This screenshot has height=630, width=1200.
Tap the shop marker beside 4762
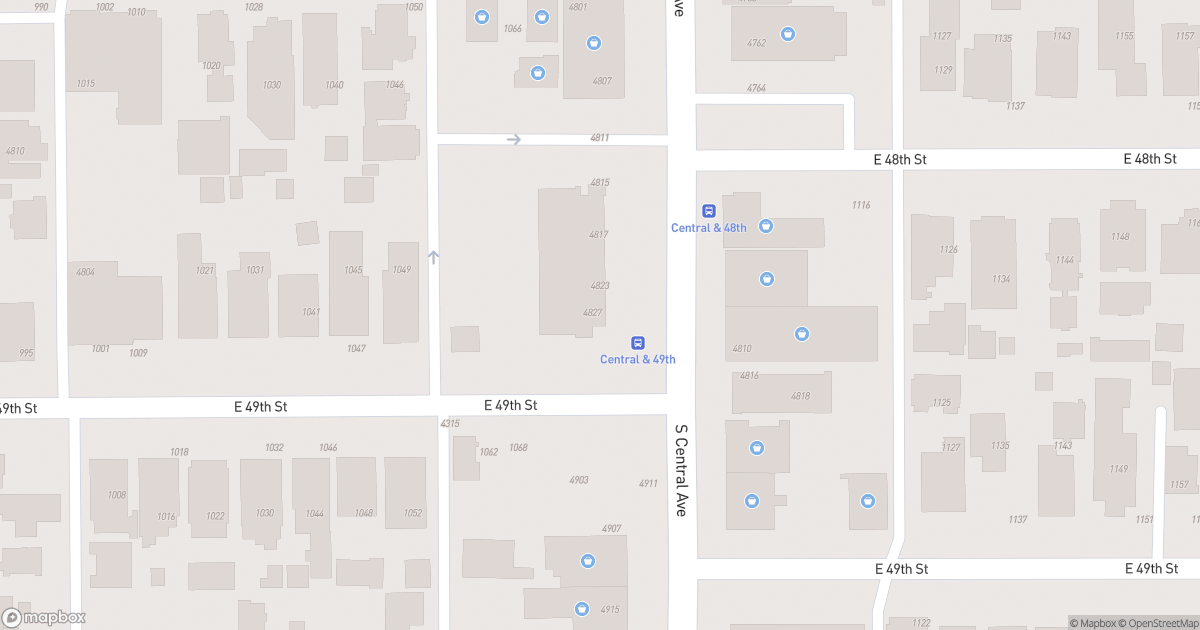click(x=788, y=35)
